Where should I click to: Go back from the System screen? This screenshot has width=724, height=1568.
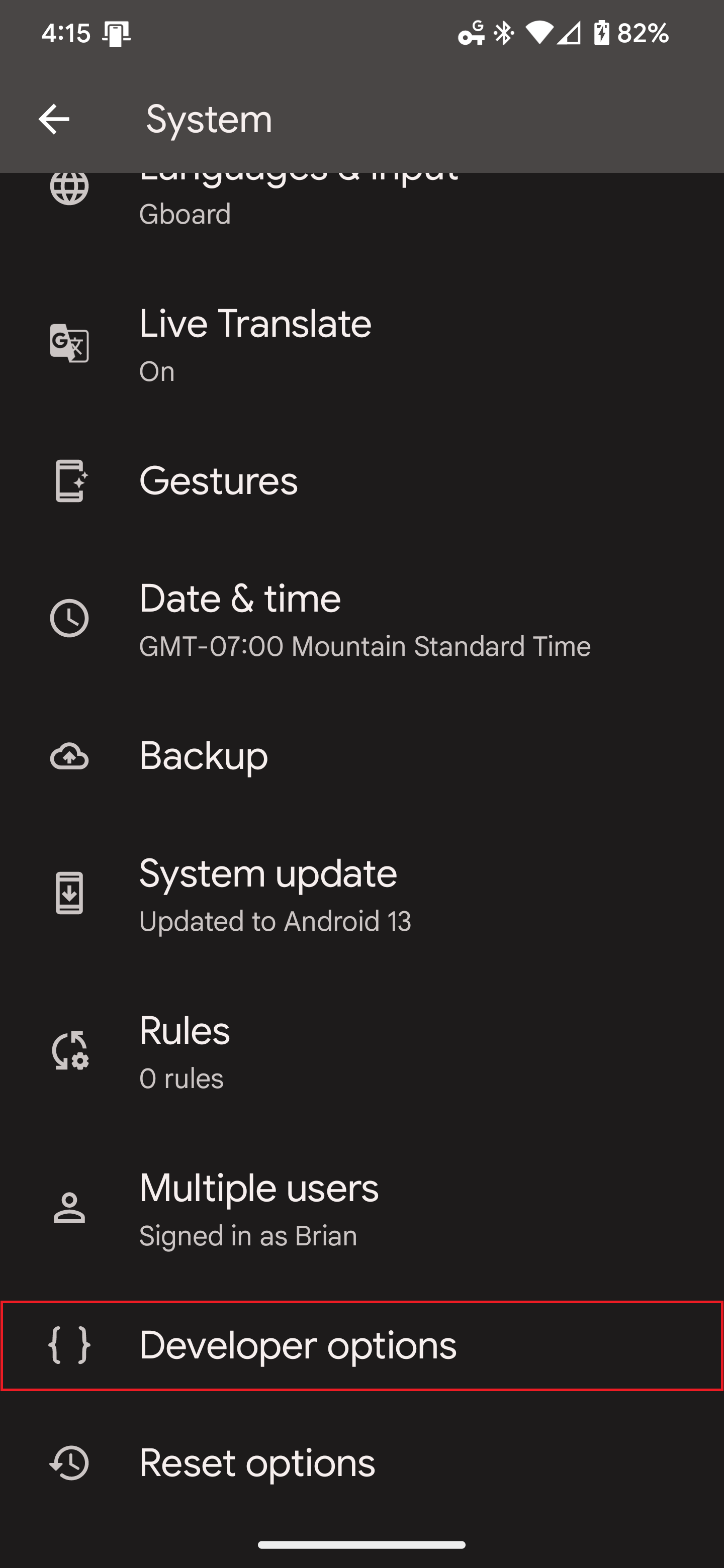54,119
